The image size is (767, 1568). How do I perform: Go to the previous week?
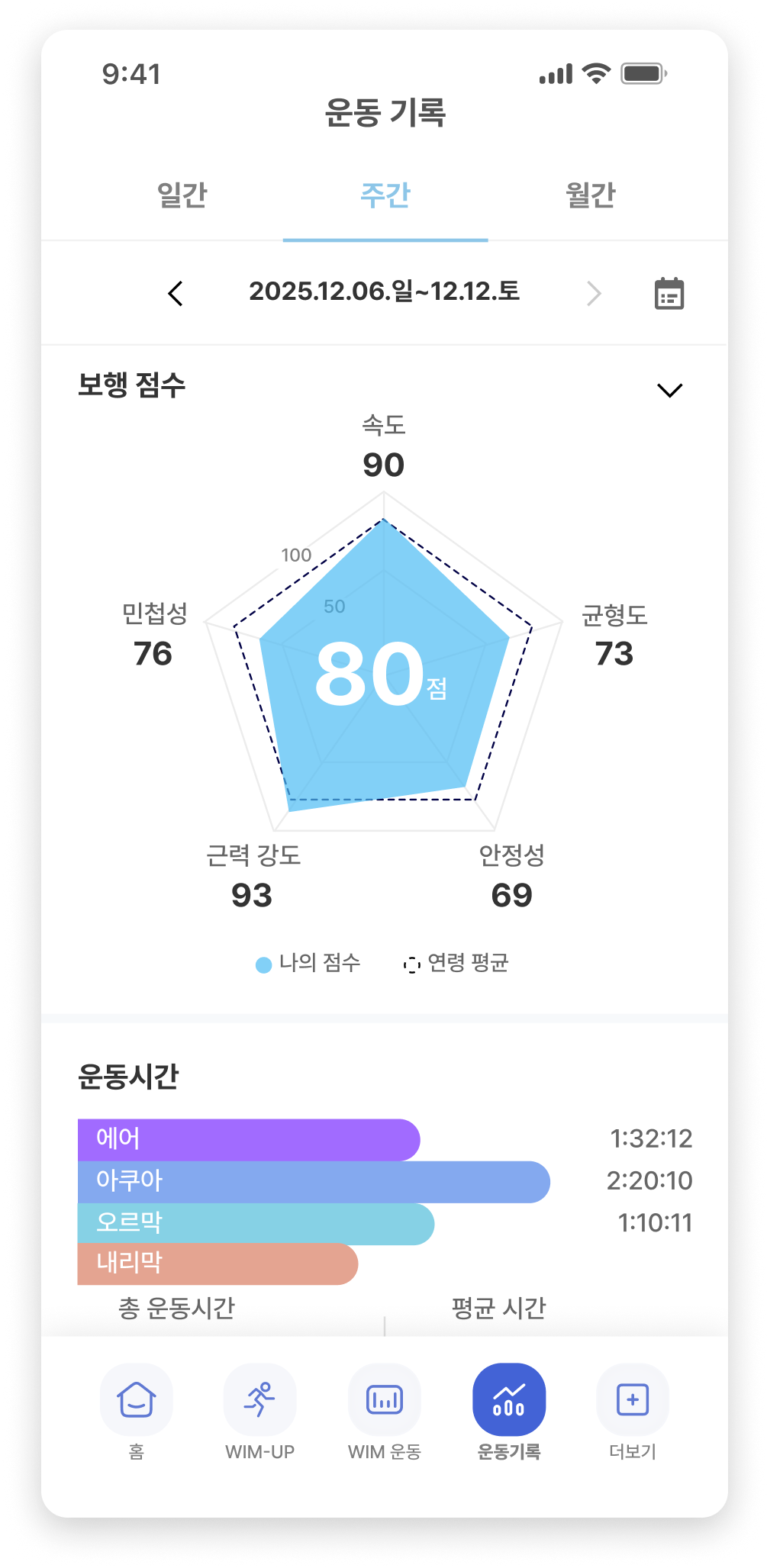click(176, 293)
